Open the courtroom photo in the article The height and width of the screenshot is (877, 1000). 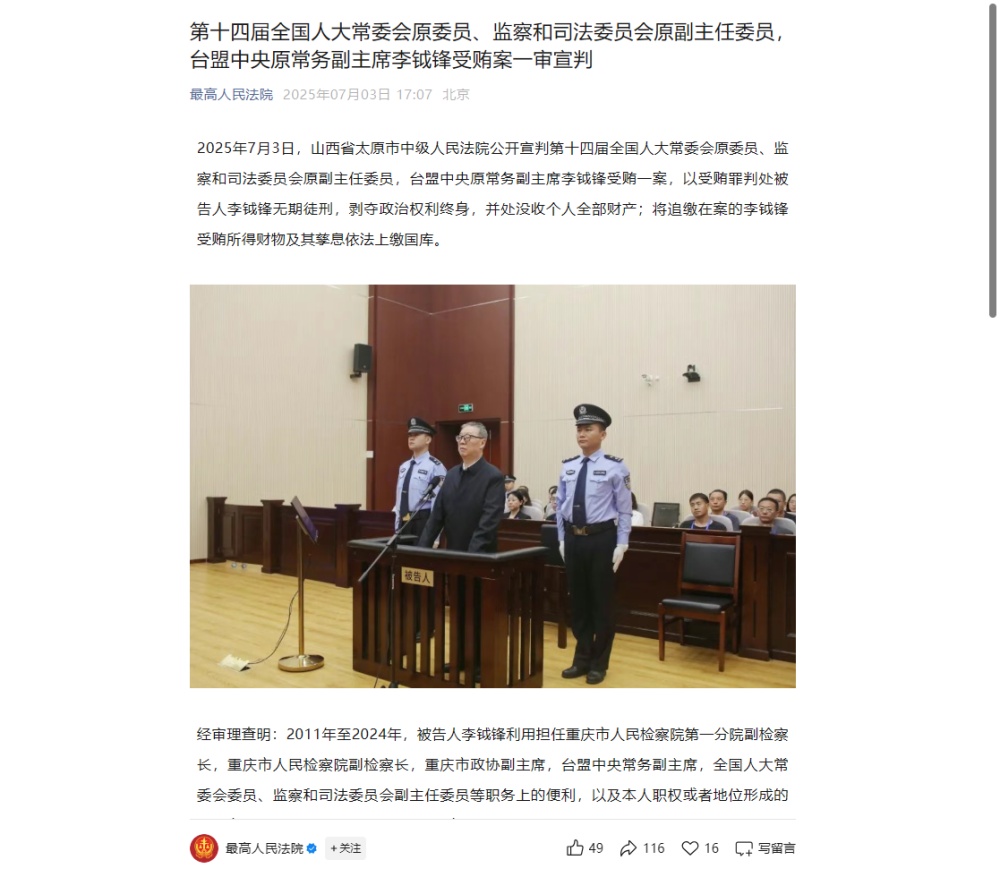pyautogui.click(x=493, y=486)
